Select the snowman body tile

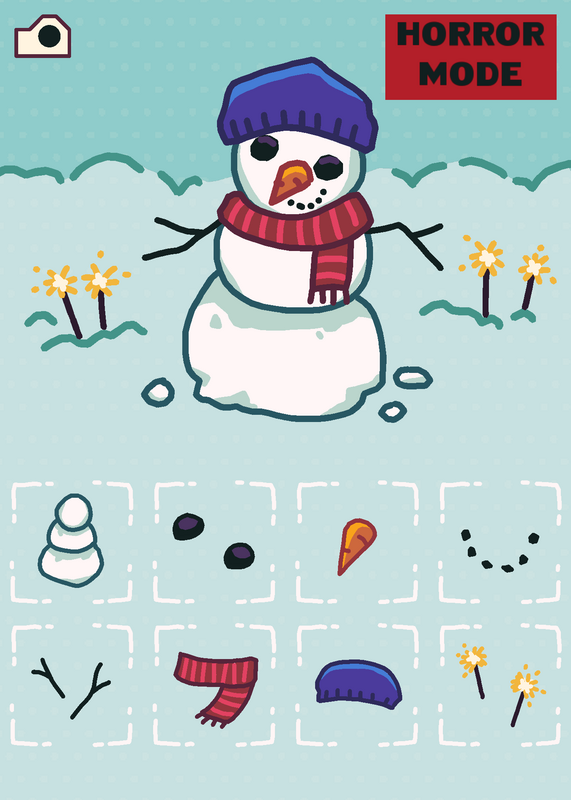click(x=71, y=542)
